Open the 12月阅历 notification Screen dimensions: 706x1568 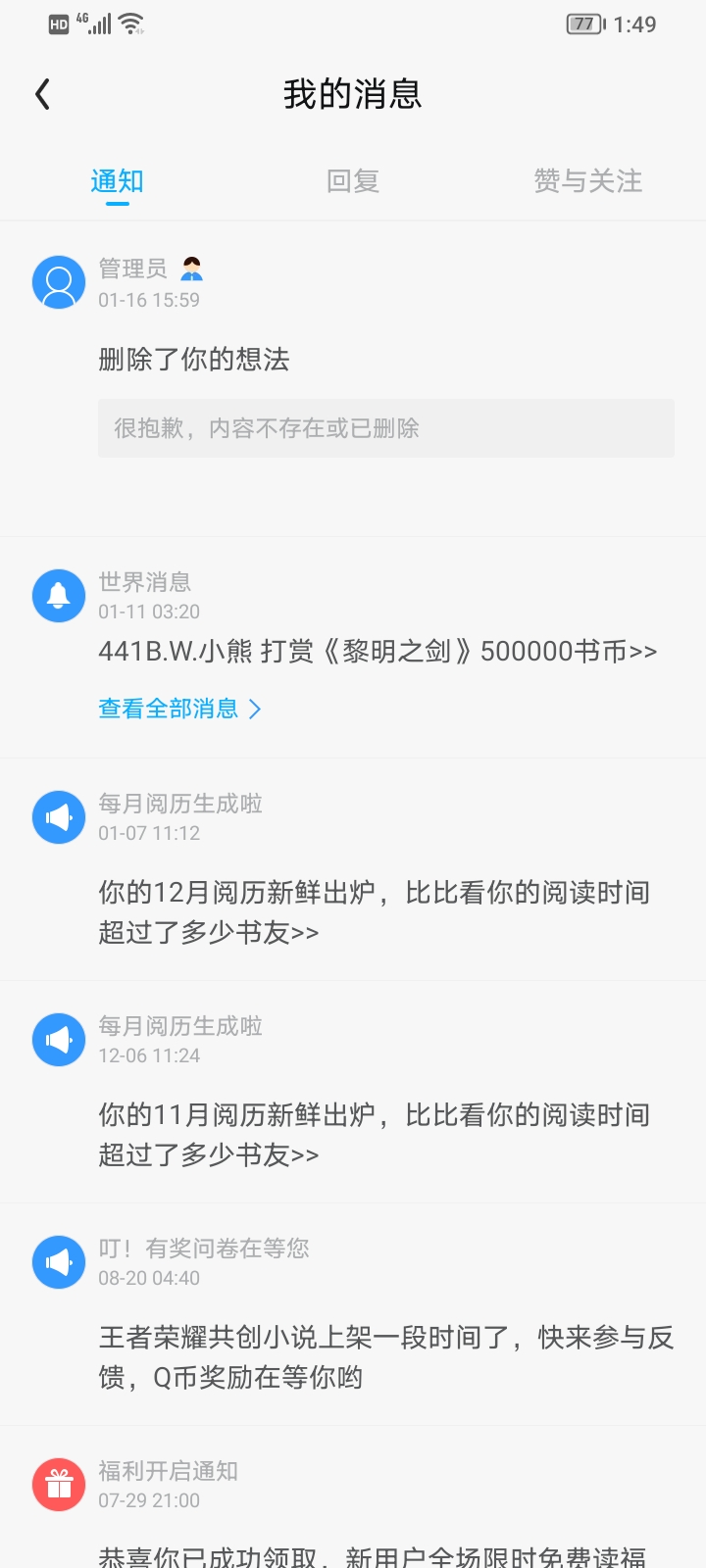coord(373,911)
